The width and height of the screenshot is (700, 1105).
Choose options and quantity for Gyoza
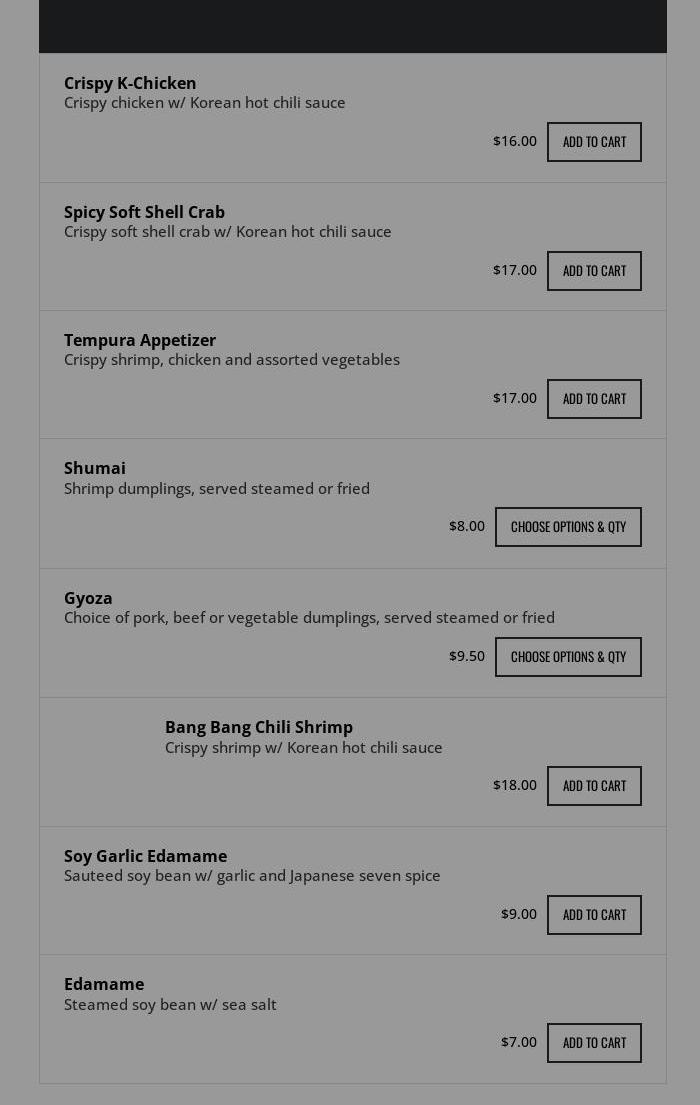click(568, 657)
